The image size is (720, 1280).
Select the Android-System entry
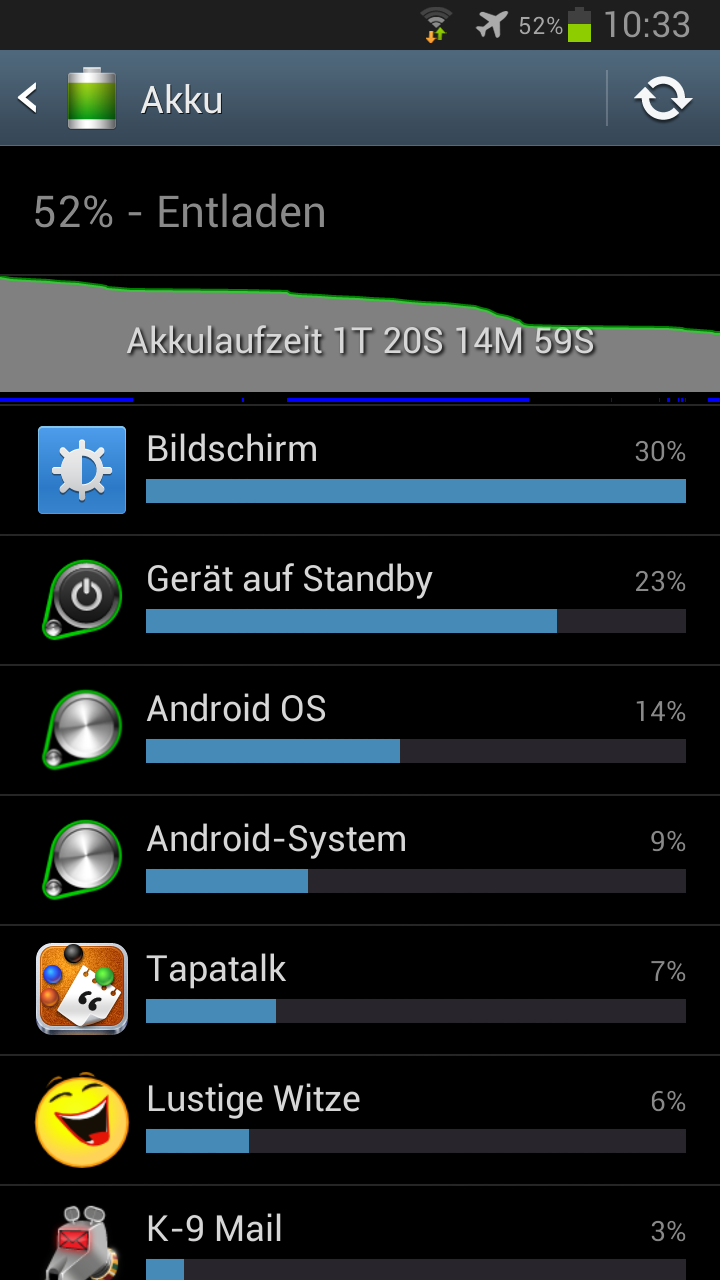coord(360,860)
